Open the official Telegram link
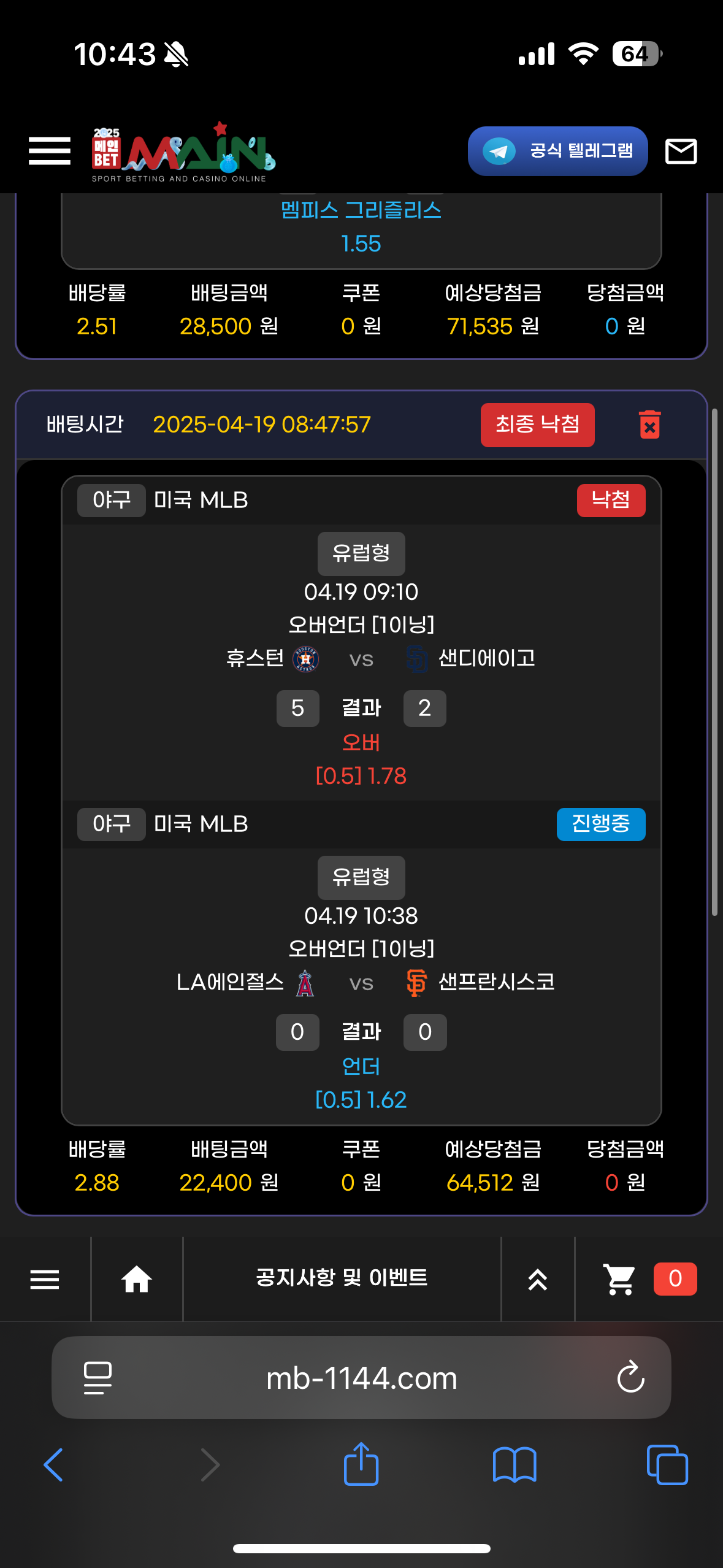The width and height of the screenshot is (723, 1568). 557,151
